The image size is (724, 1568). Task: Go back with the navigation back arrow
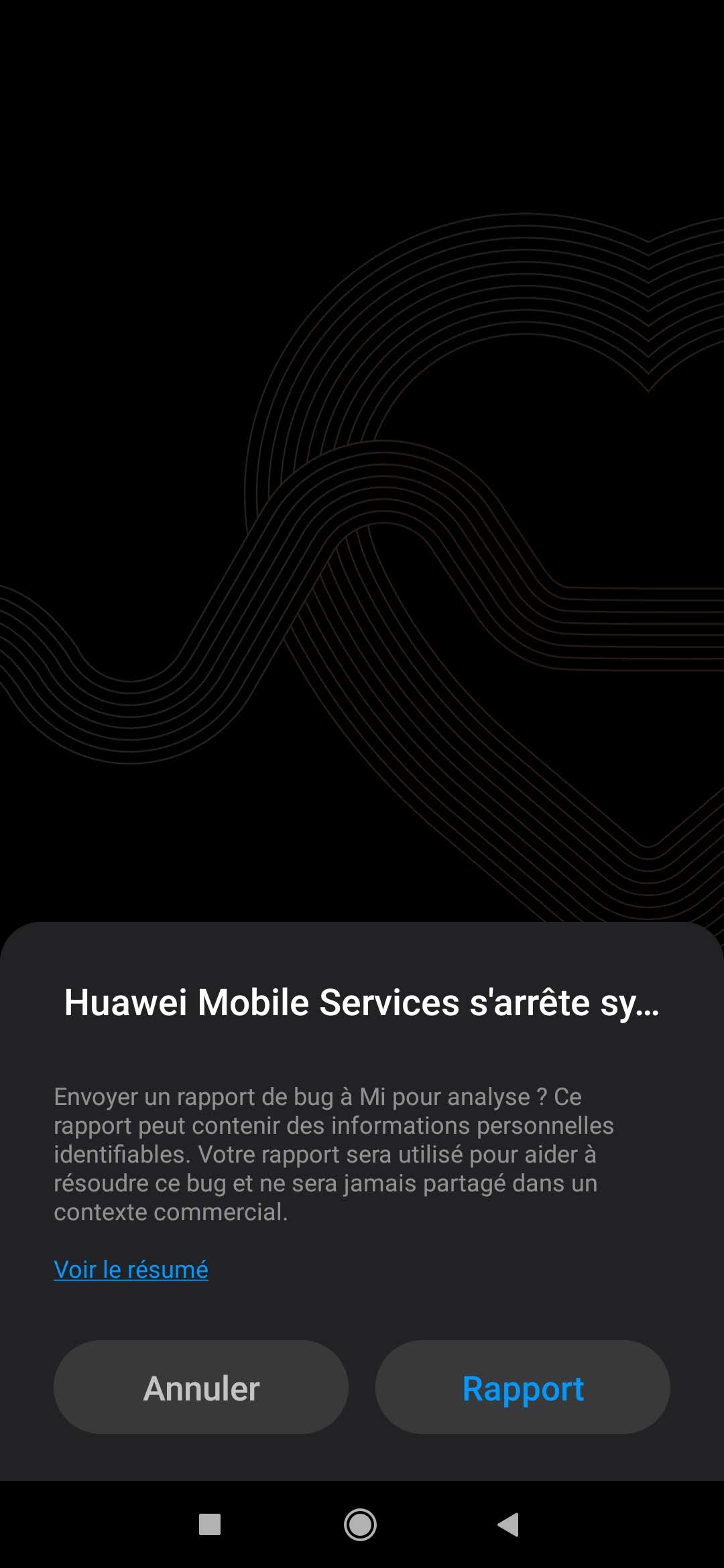tap(509, 1524)
